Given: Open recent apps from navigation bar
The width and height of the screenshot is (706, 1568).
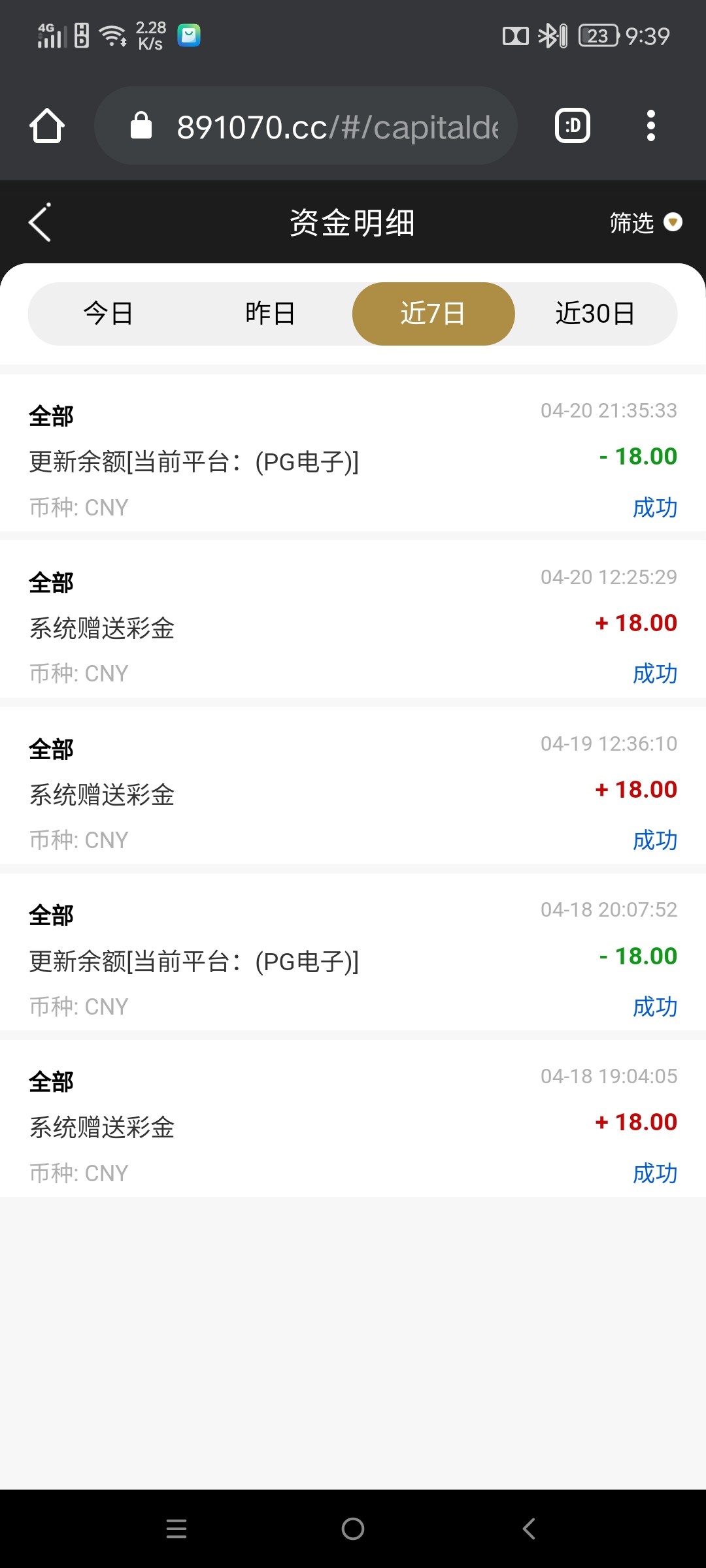Looking at the screenshot, I should tap(176, 1529).
